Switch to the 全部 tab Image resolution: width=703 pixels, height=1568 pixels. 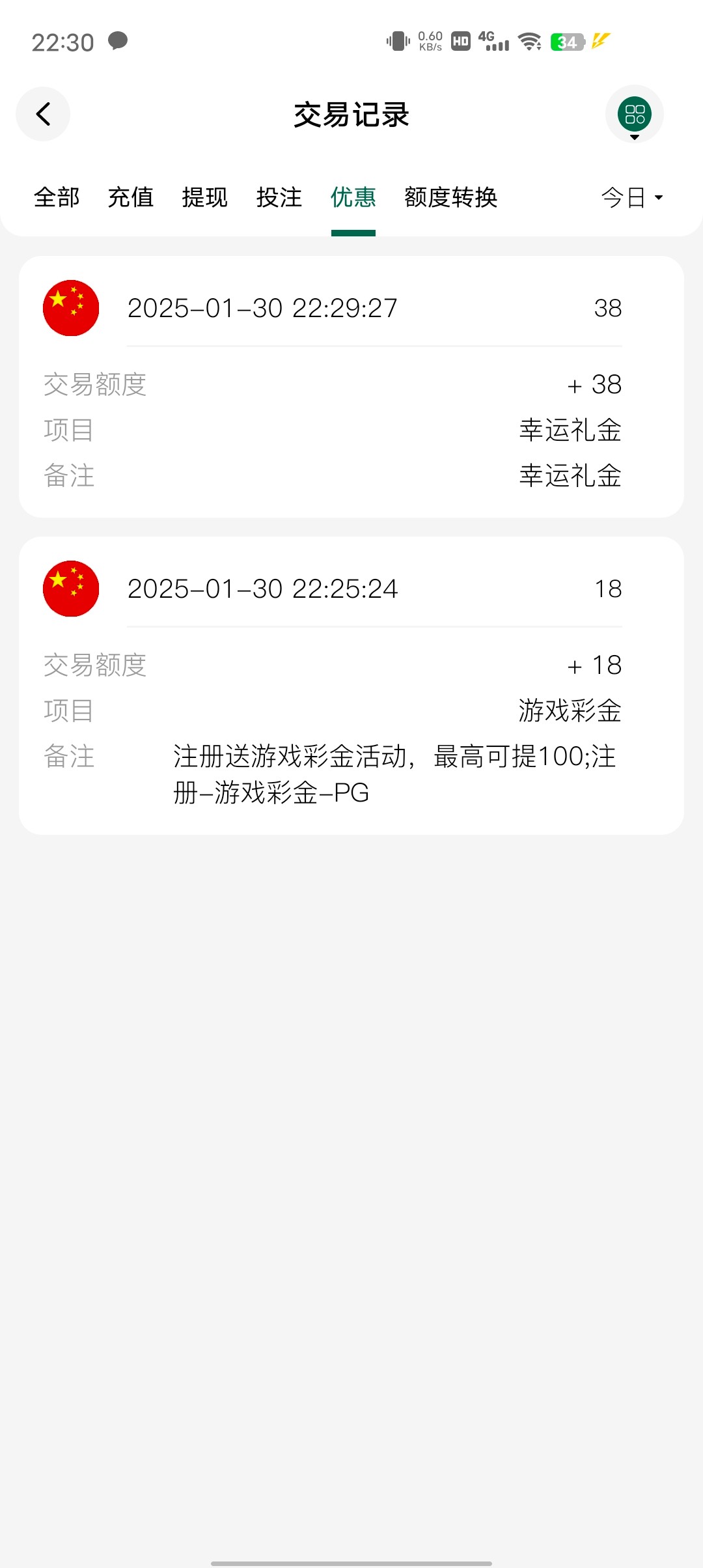[57, 197]
